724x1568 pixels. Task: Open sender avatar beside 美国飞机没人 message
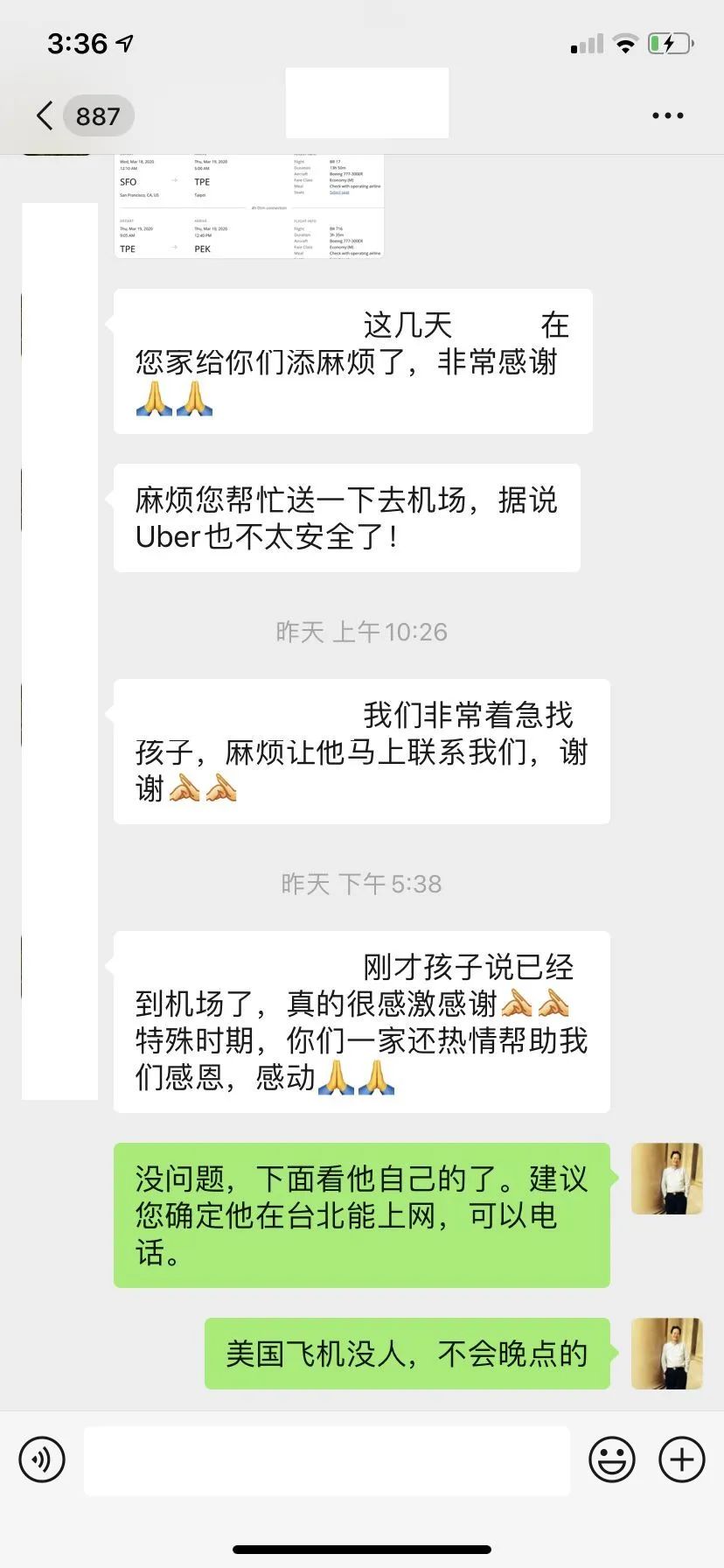point(666,1353)
